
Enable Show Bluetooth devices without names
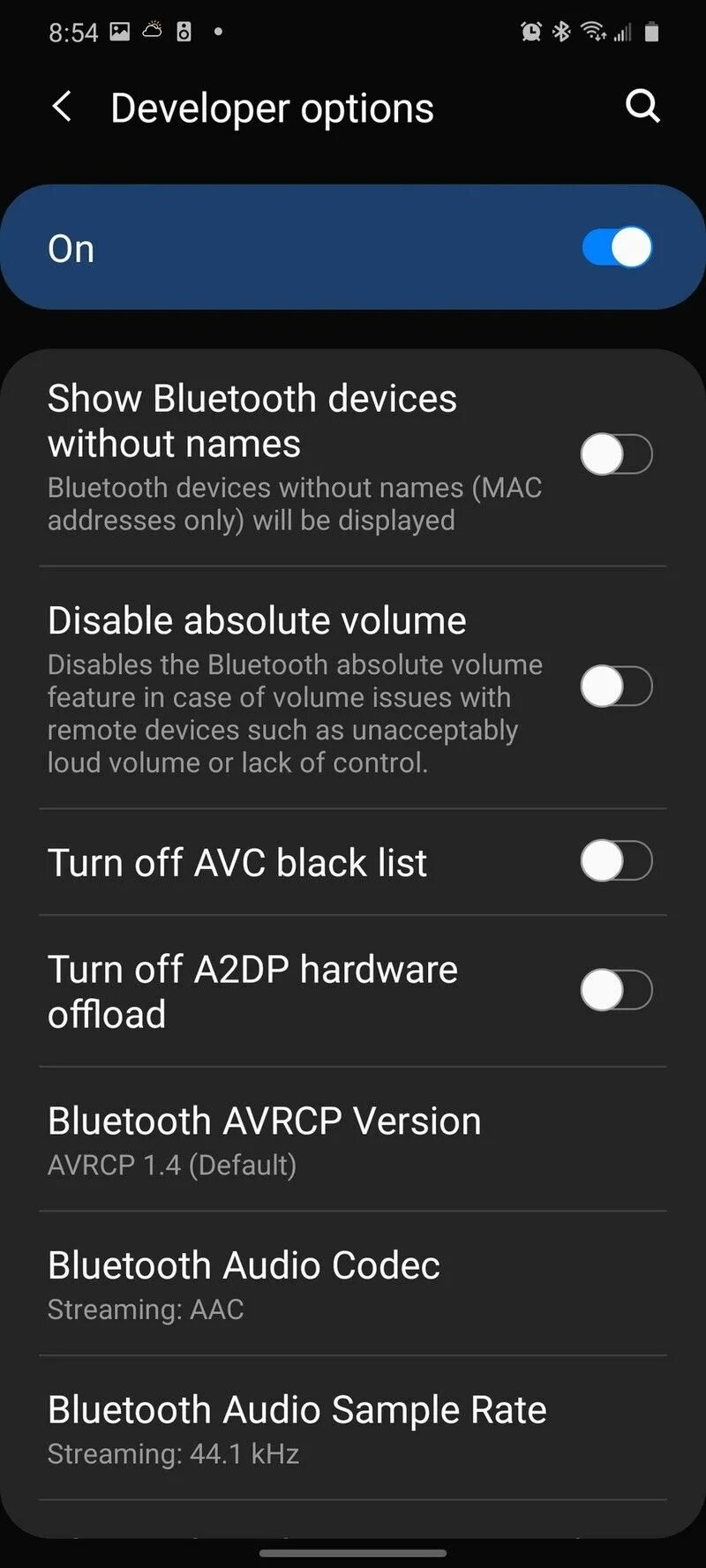click(616, 455)
